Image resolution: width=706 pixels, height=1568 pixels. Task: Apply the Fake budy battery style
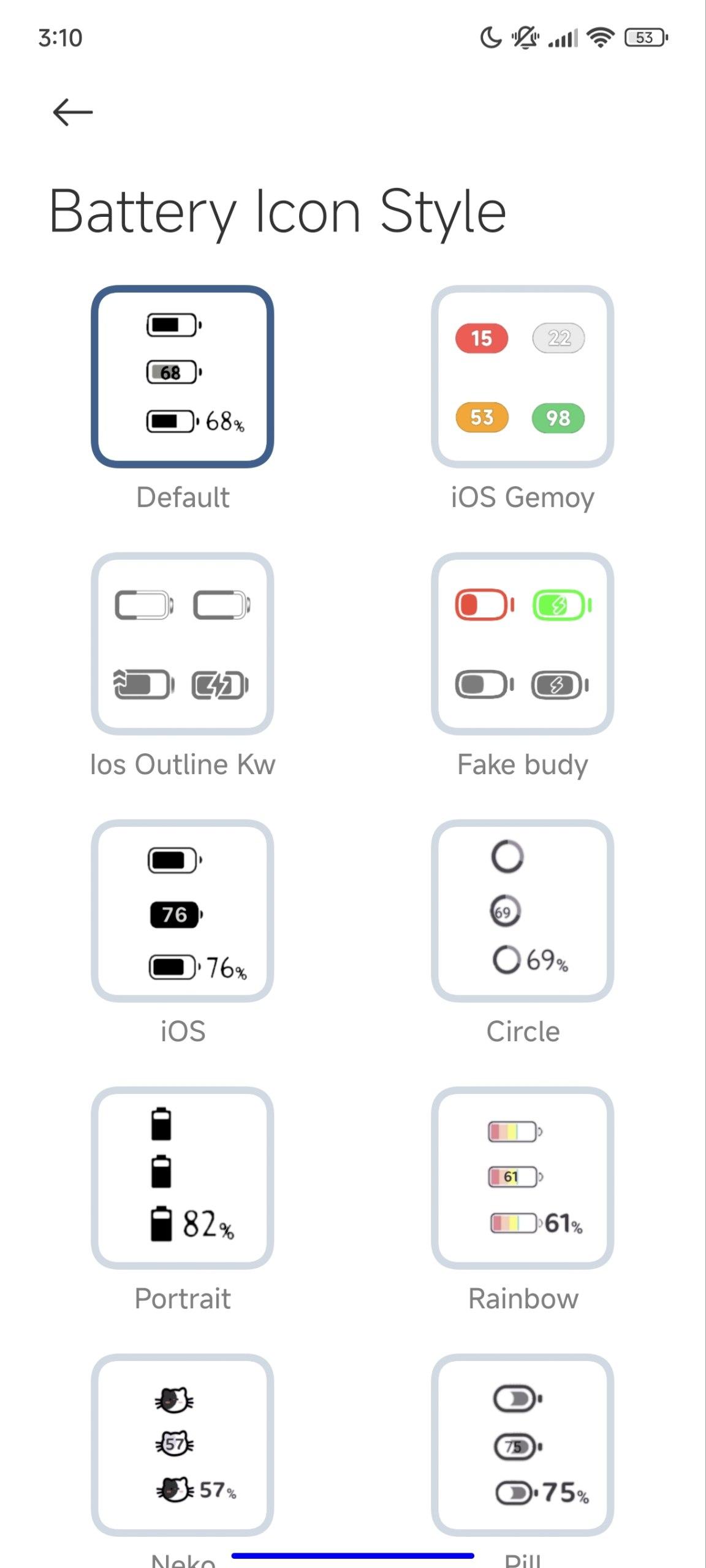523,644
